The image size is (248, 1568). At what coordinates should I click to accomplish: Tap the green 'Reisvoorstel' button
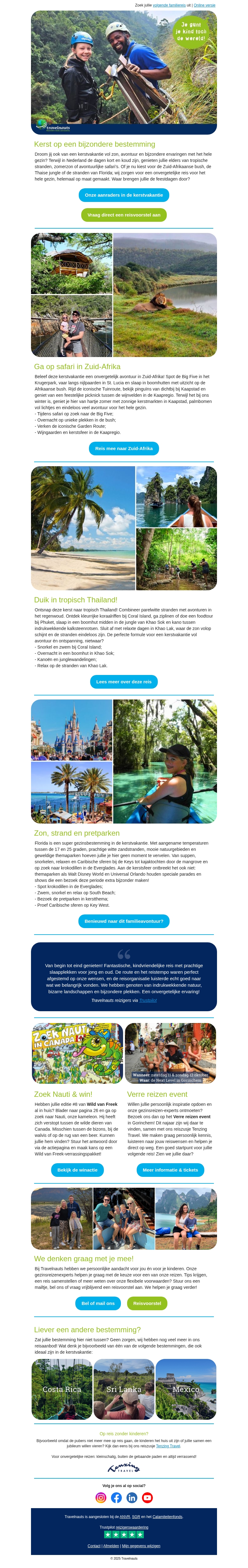(x=147, y=1303)
